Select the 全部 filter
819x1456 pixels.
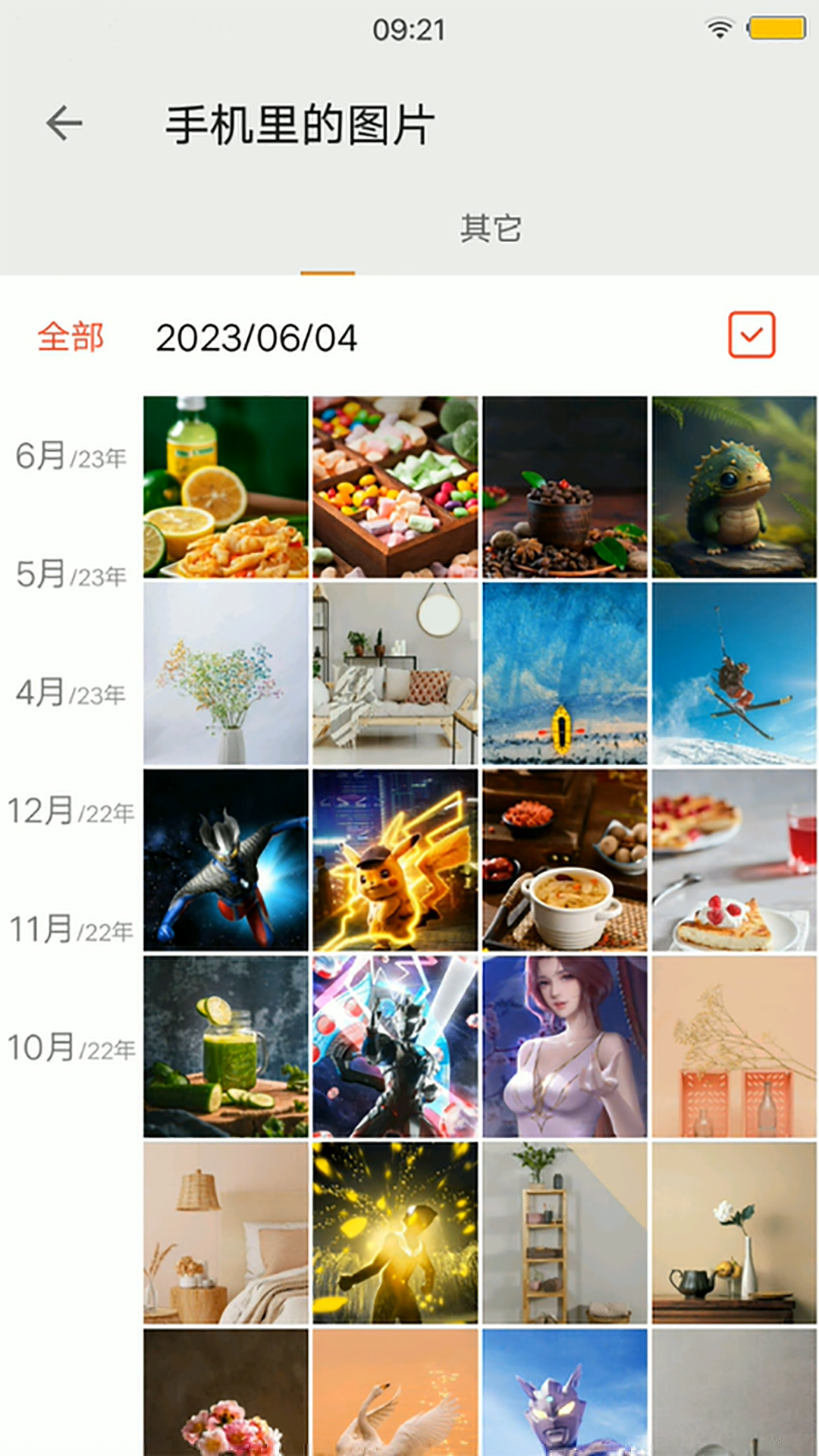tap(71, 337)
